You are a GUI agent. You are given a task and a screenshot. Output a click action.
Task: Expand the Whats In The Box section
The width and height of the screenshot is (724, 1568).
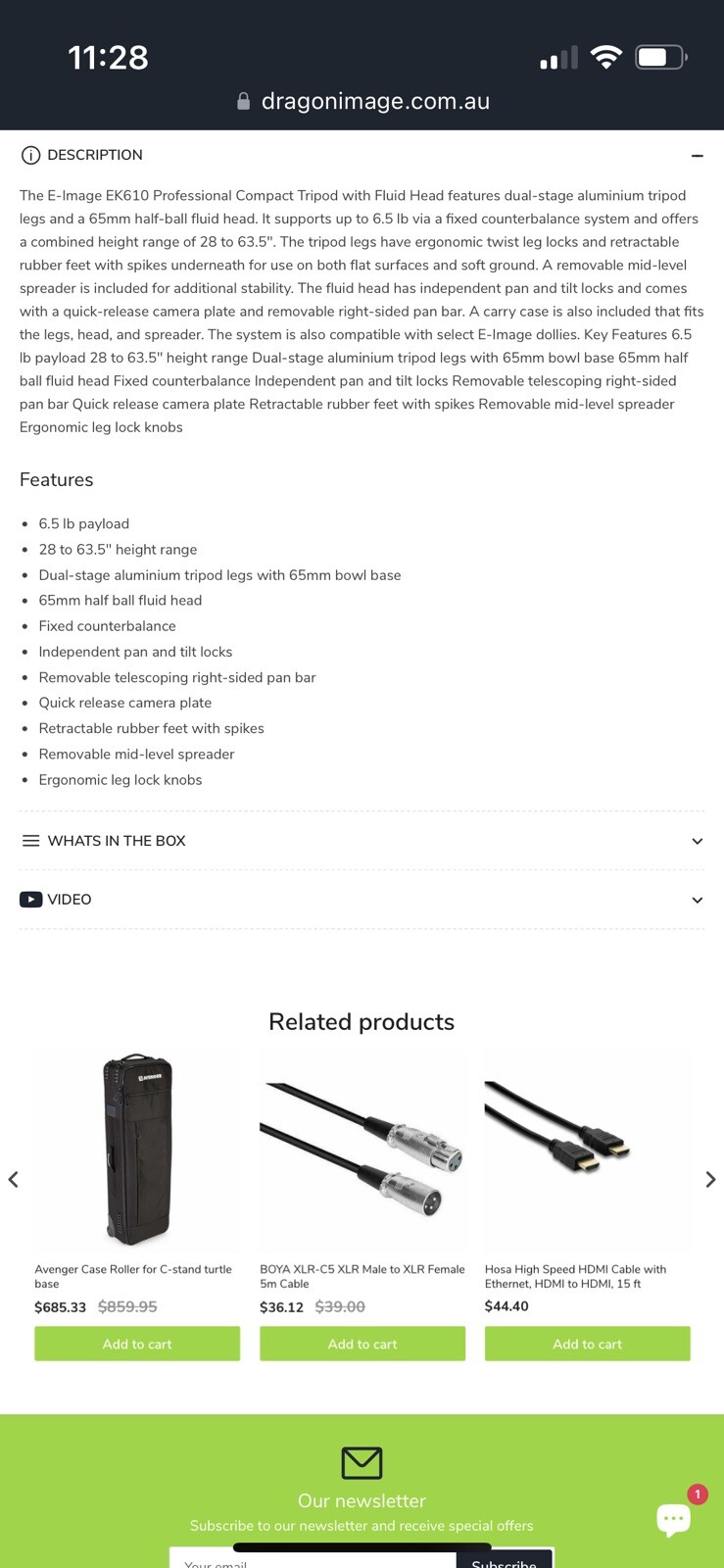[697, 841]
